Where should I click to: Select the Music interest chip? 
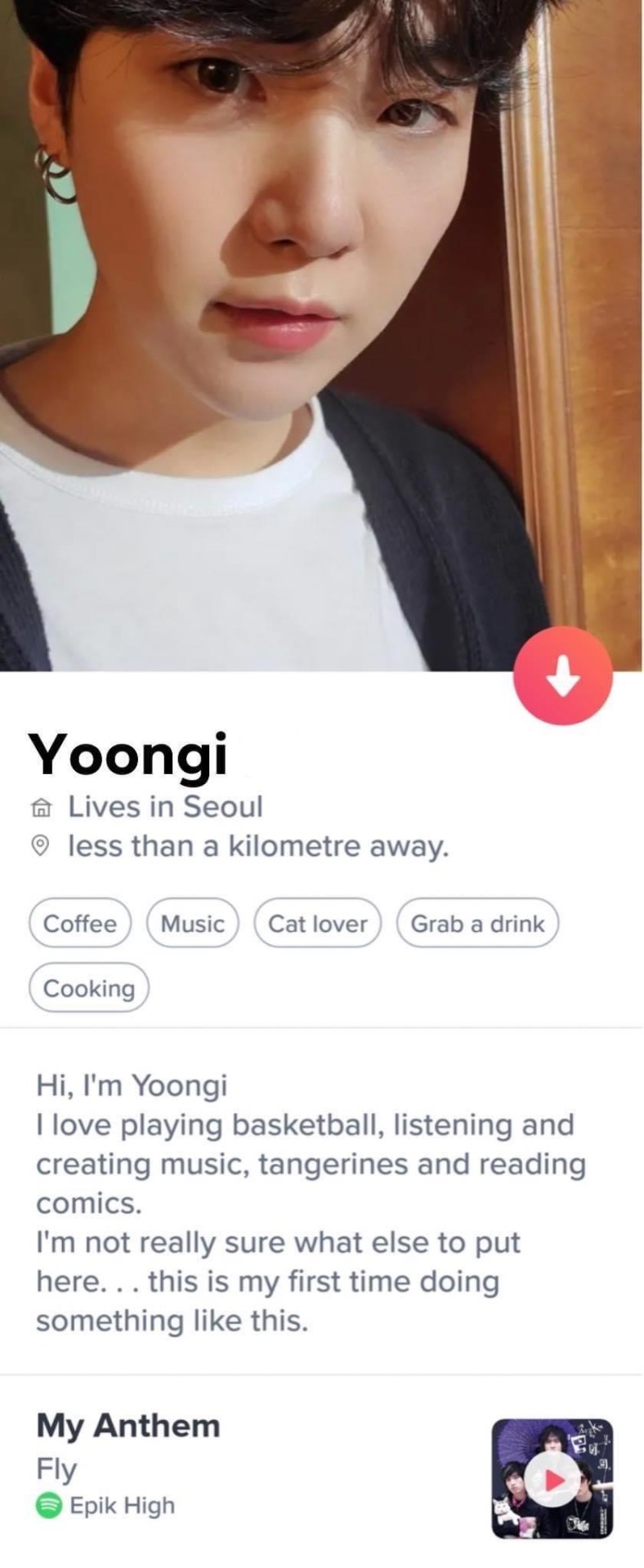193,924
